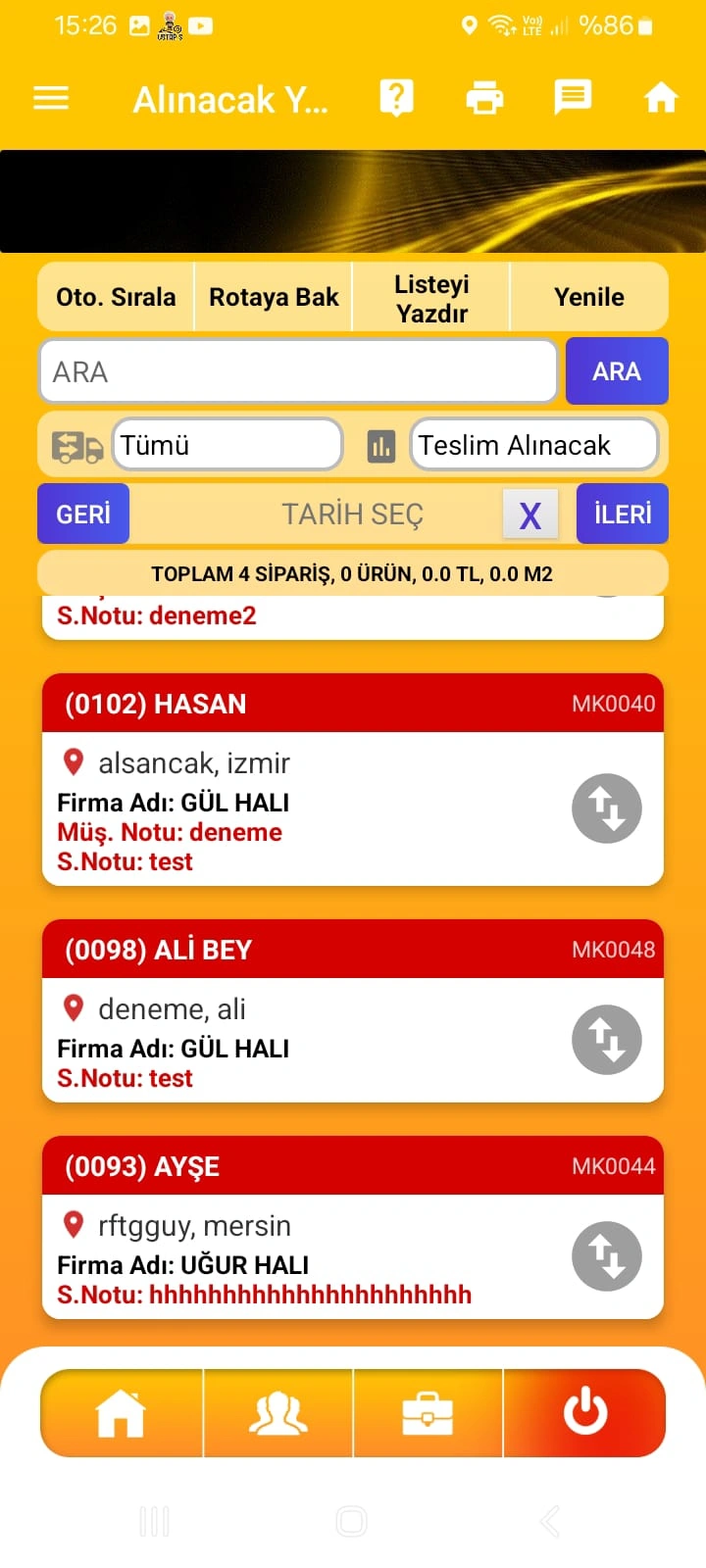Toggle sort order on the HASAN order card
The width and height of the screenshot is (706, 1568).
606,808
